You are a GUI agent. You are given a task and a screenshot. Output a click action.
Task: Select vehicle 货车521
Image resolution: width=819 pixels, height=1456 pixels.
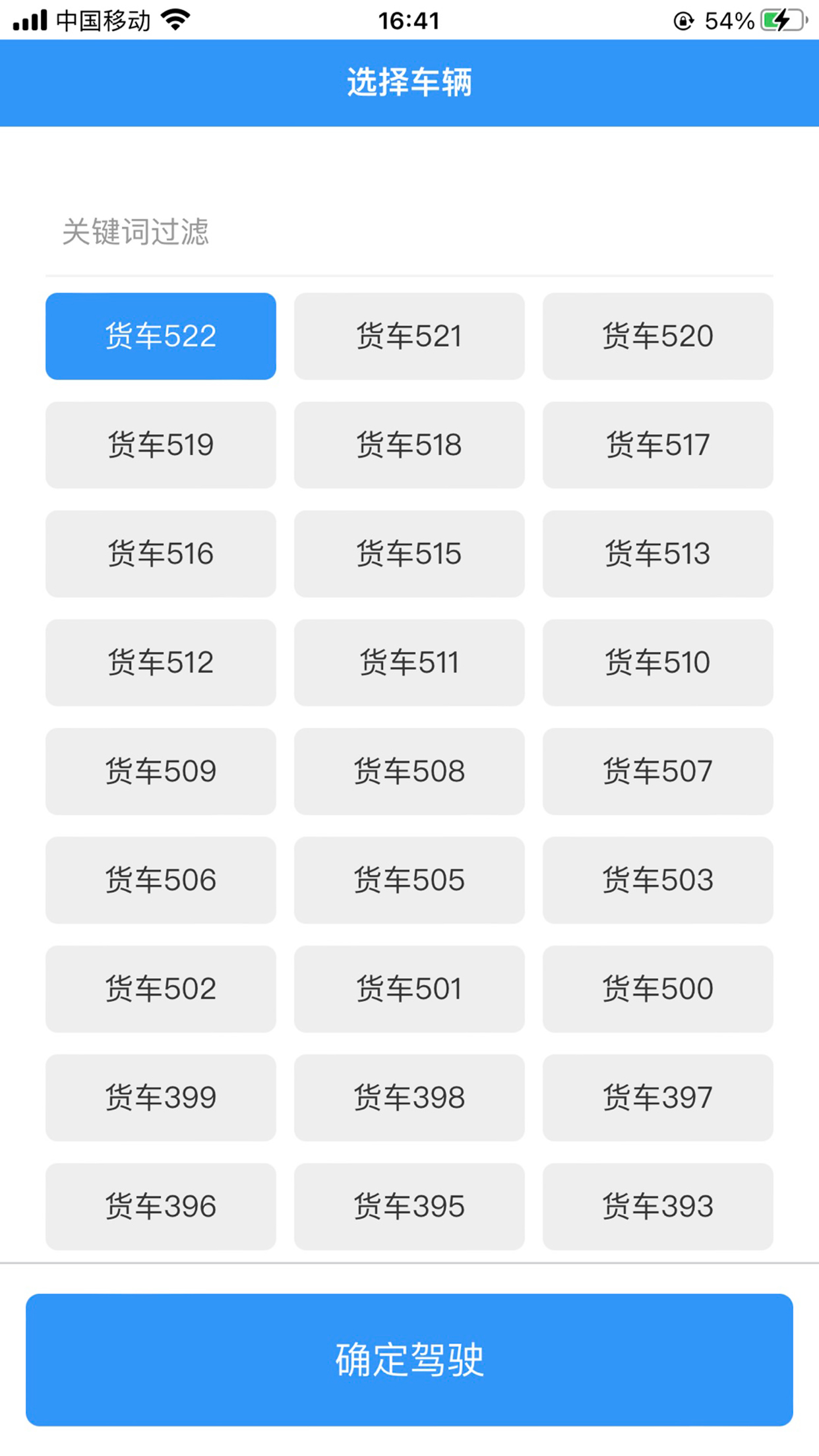point(409,336)
